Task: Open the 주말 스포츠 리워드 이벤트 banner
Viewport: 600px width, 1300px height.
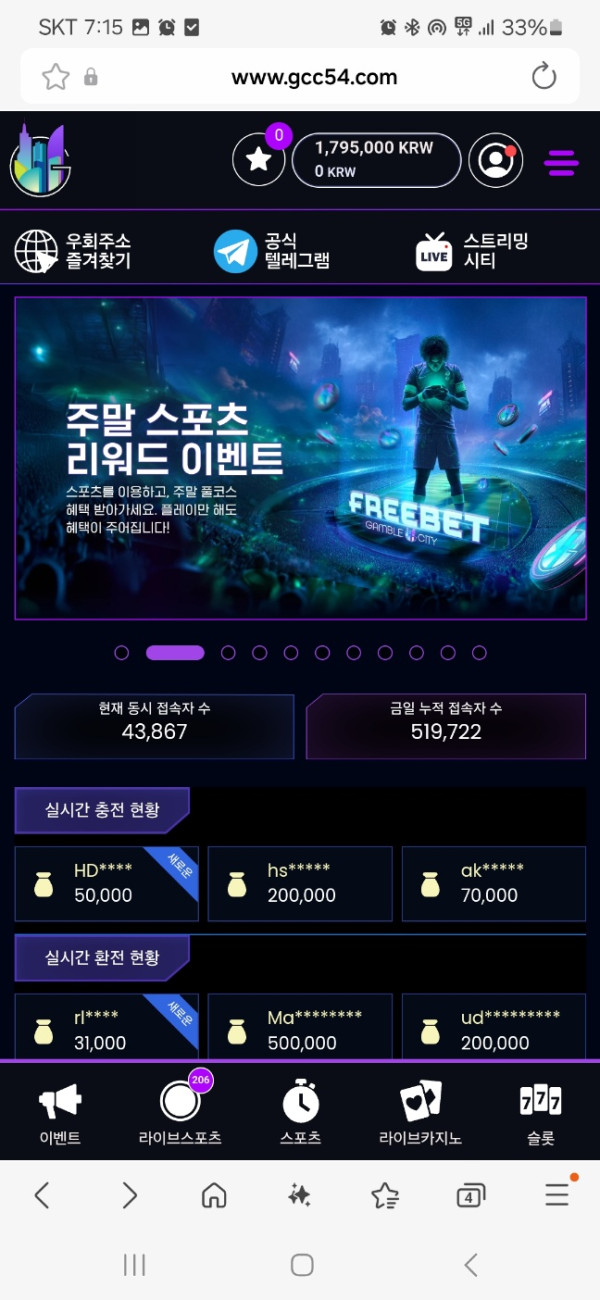Action: pyautogui.click(x=300, y=458)
